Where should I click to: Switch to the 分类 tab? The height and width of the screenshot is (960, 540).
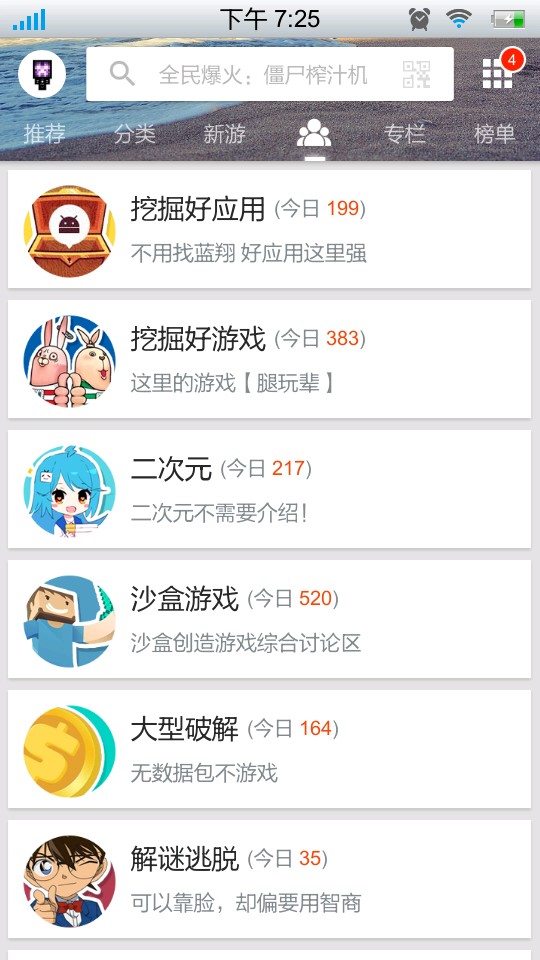pos(135,133)
